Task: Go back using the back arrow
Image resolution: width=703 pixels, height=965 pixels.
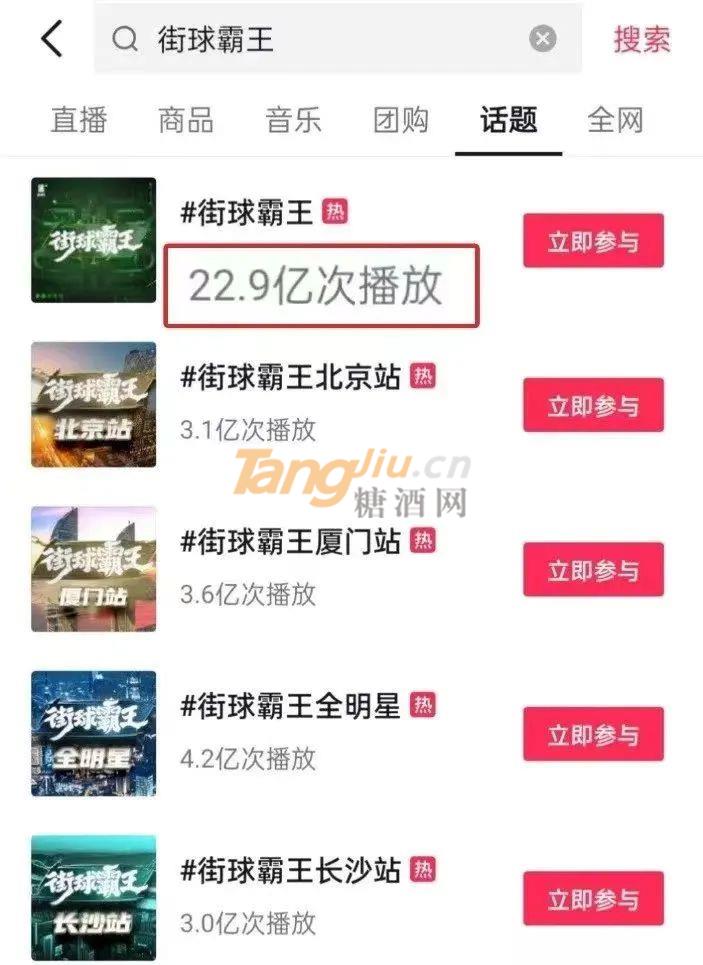Action: [x=52, y=39]
